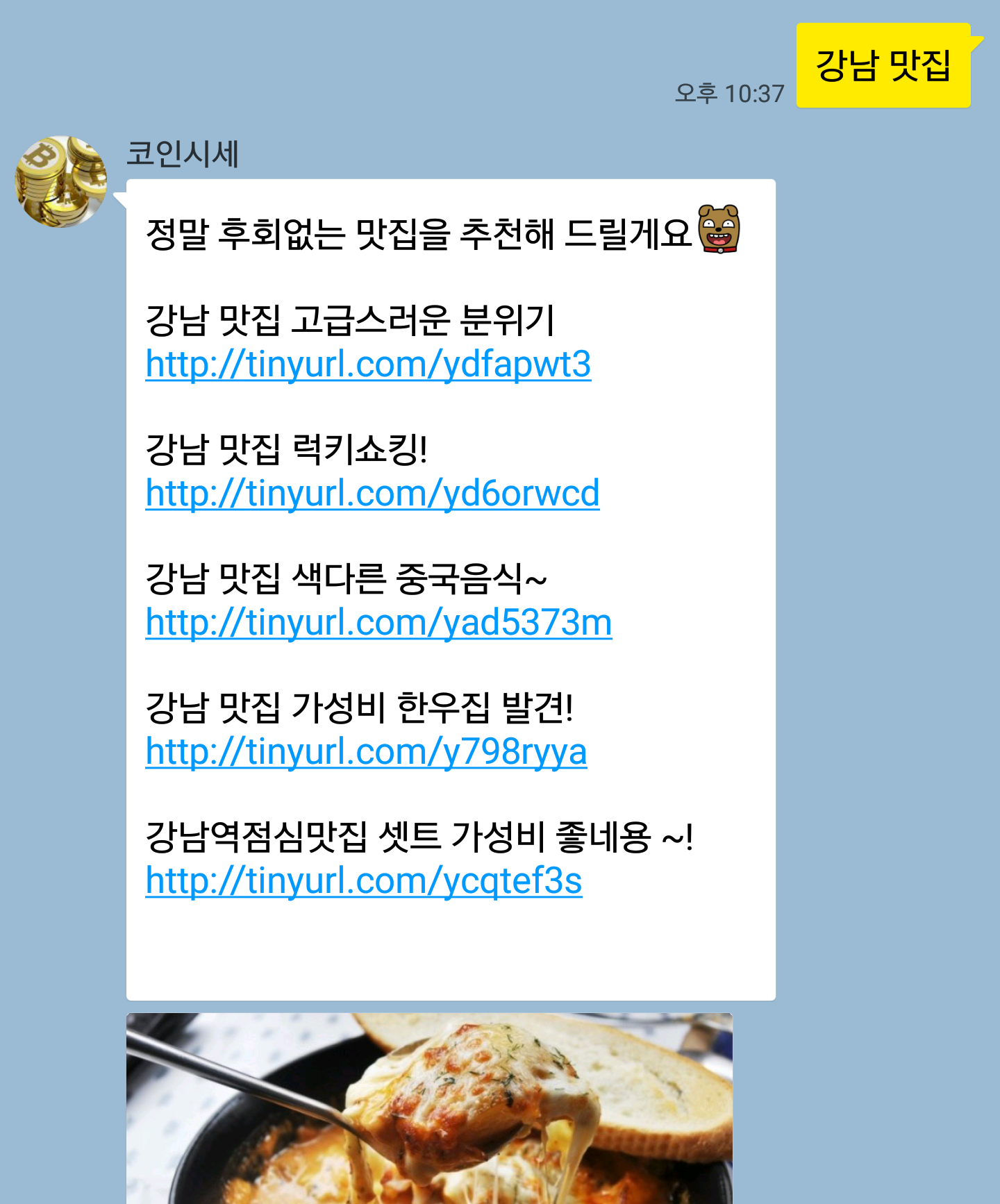This screenshot has height=1204, width=1000.
Task: Select the 오후 10:37 timestamp
Action: pyautogui.click(x=728, y=90)
